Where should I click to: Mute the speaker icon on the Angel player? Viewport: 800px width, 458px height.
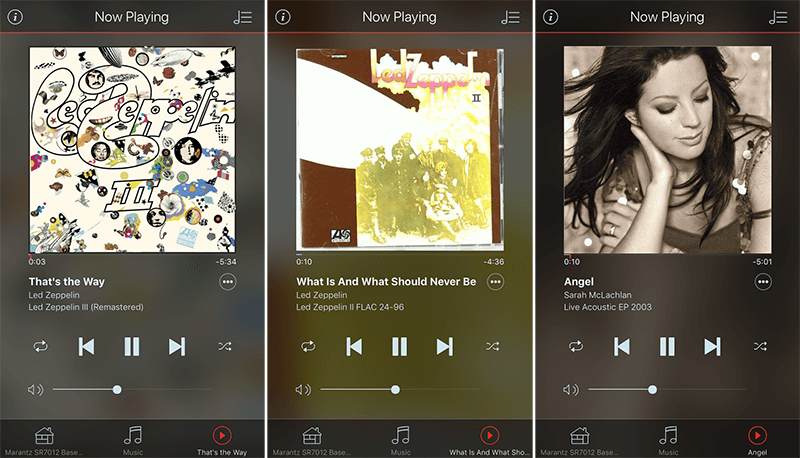point(571,389)
